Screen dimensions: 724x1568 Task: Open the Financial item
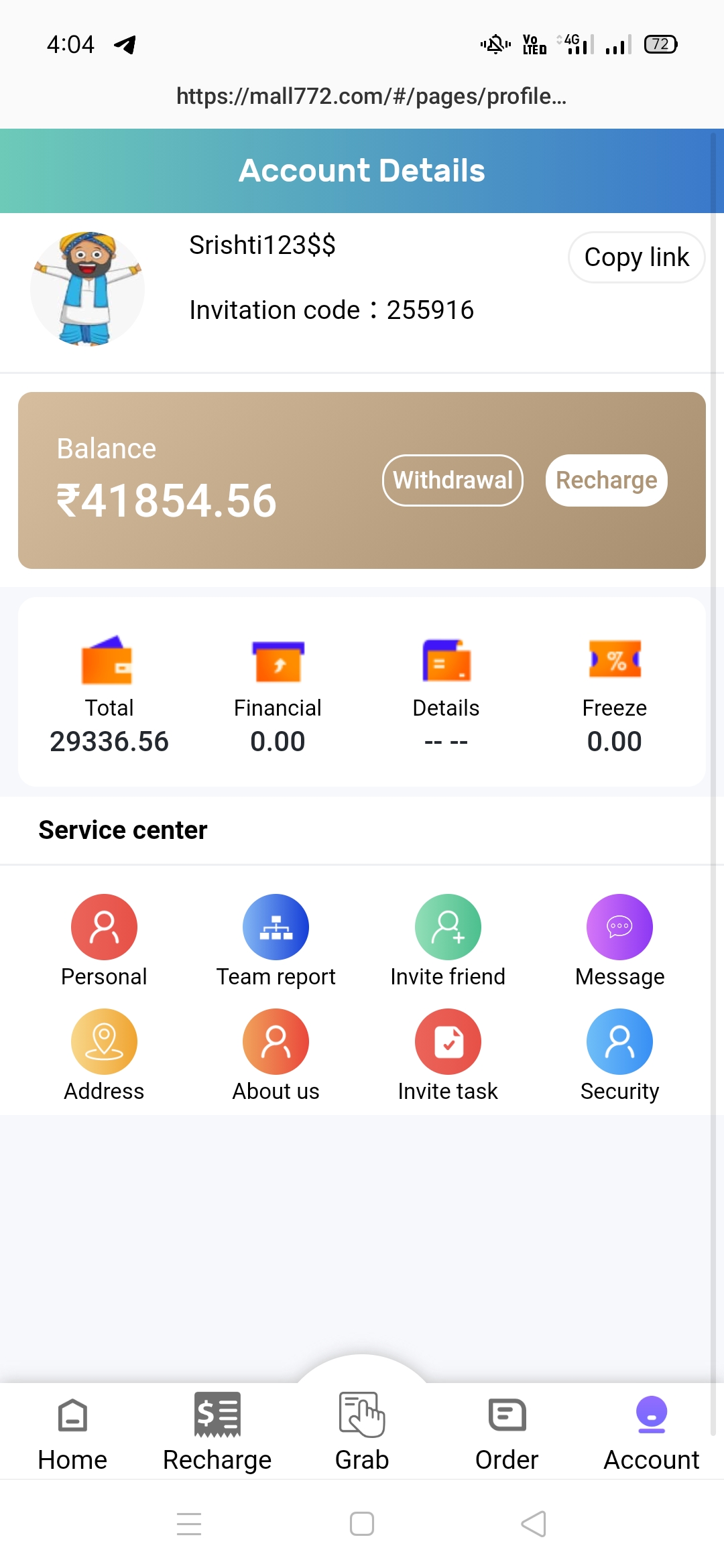(278, 696)
